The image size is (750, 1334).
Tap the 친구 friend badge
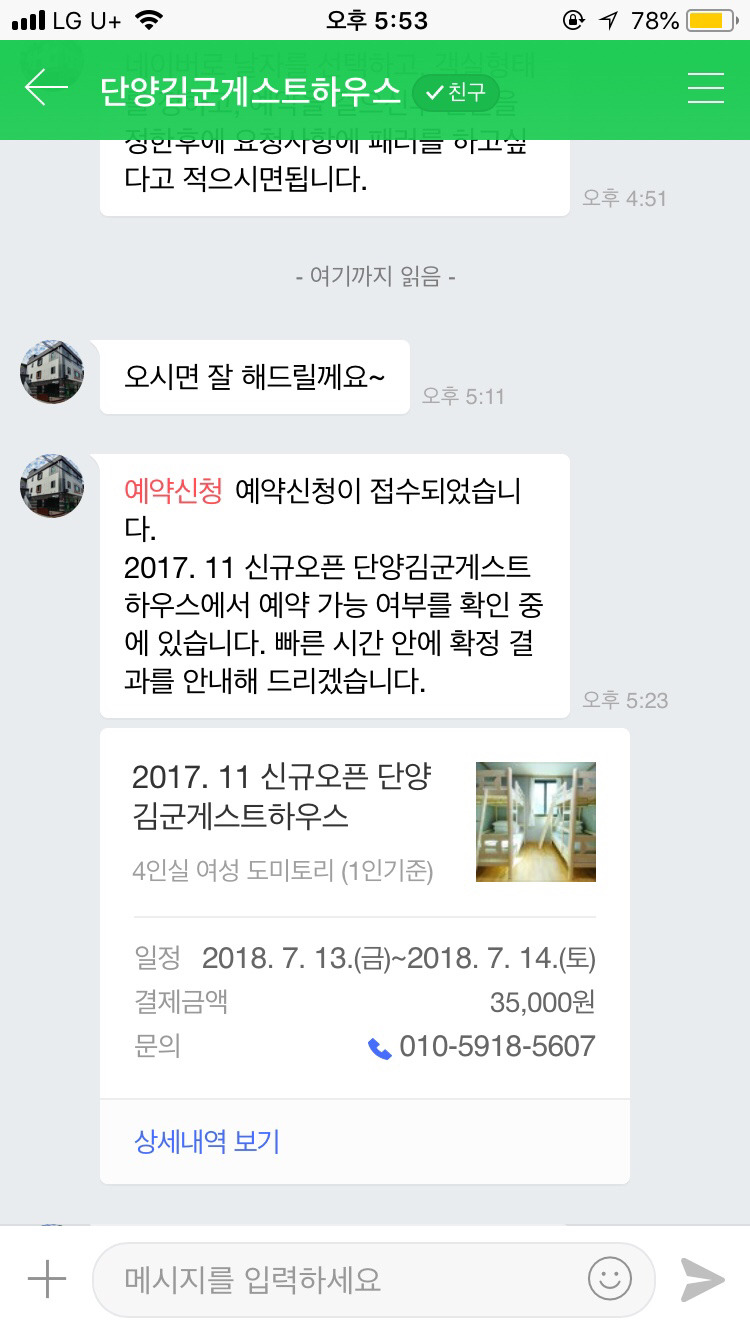click(455, 92)
